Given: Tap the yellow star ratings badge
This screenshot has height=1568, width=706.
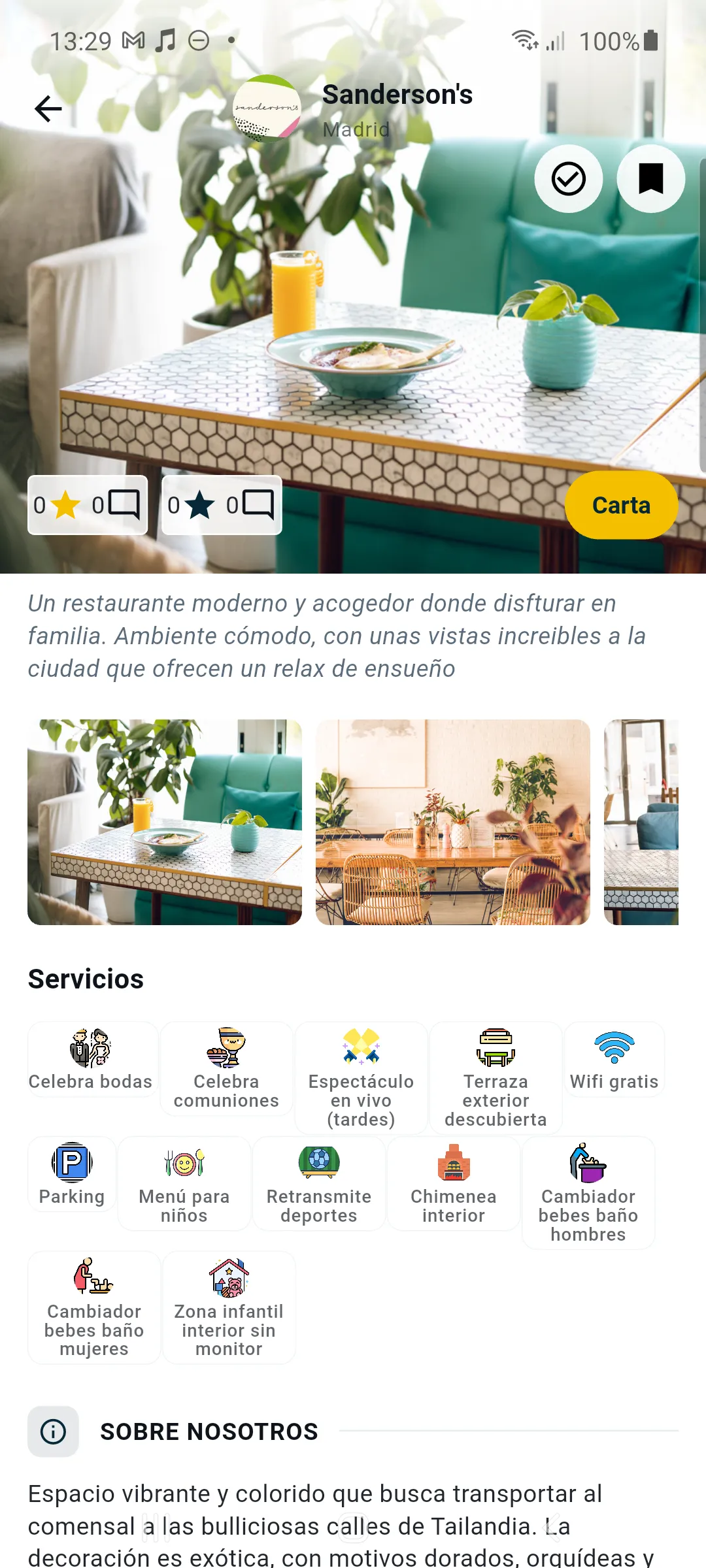Looking at the screenshot, I should point(88,505).
